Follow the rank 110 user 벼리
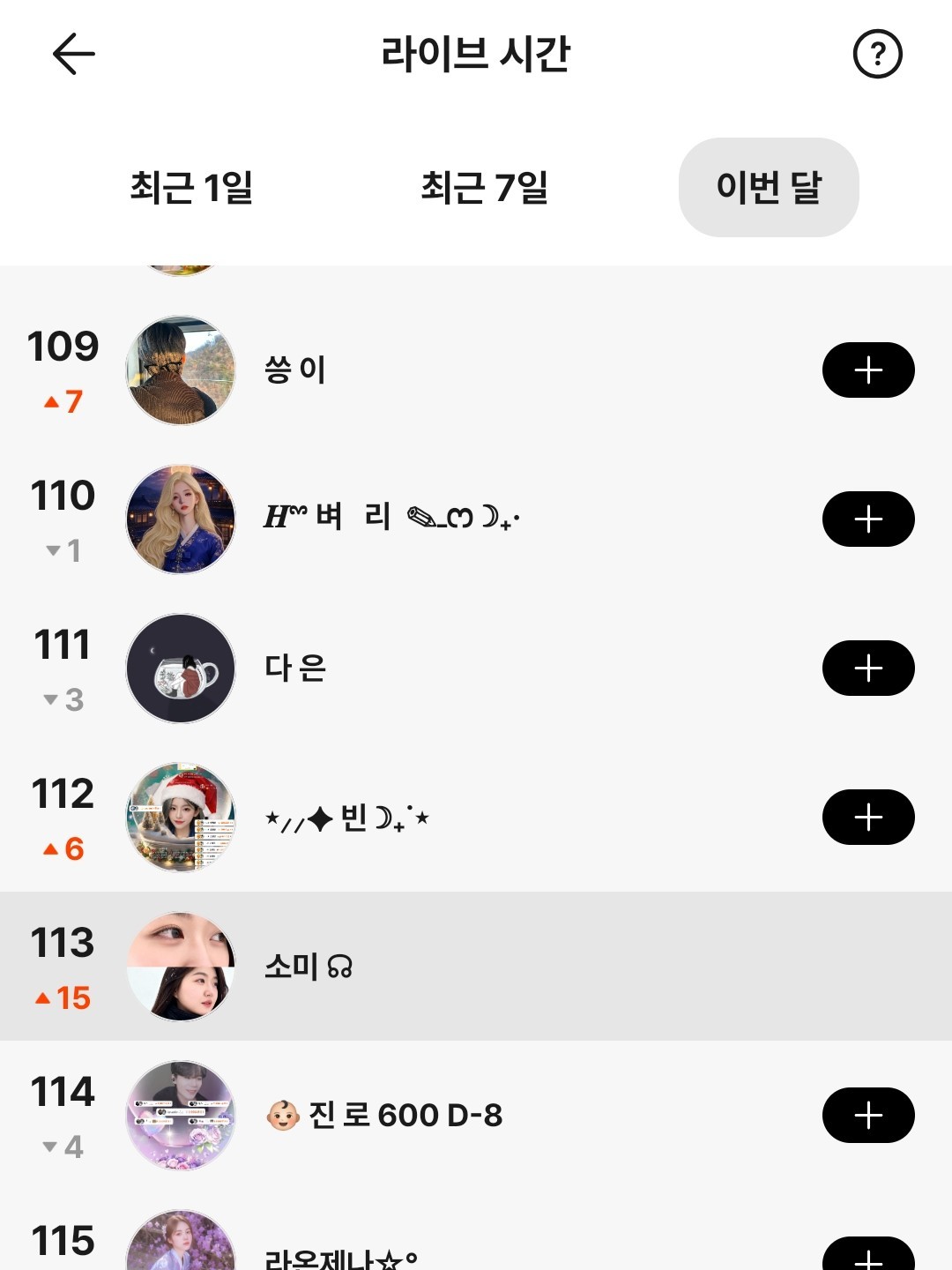The height and width of the screenshot is (1270, 952). pyautogui.click(x=868, y=519)
